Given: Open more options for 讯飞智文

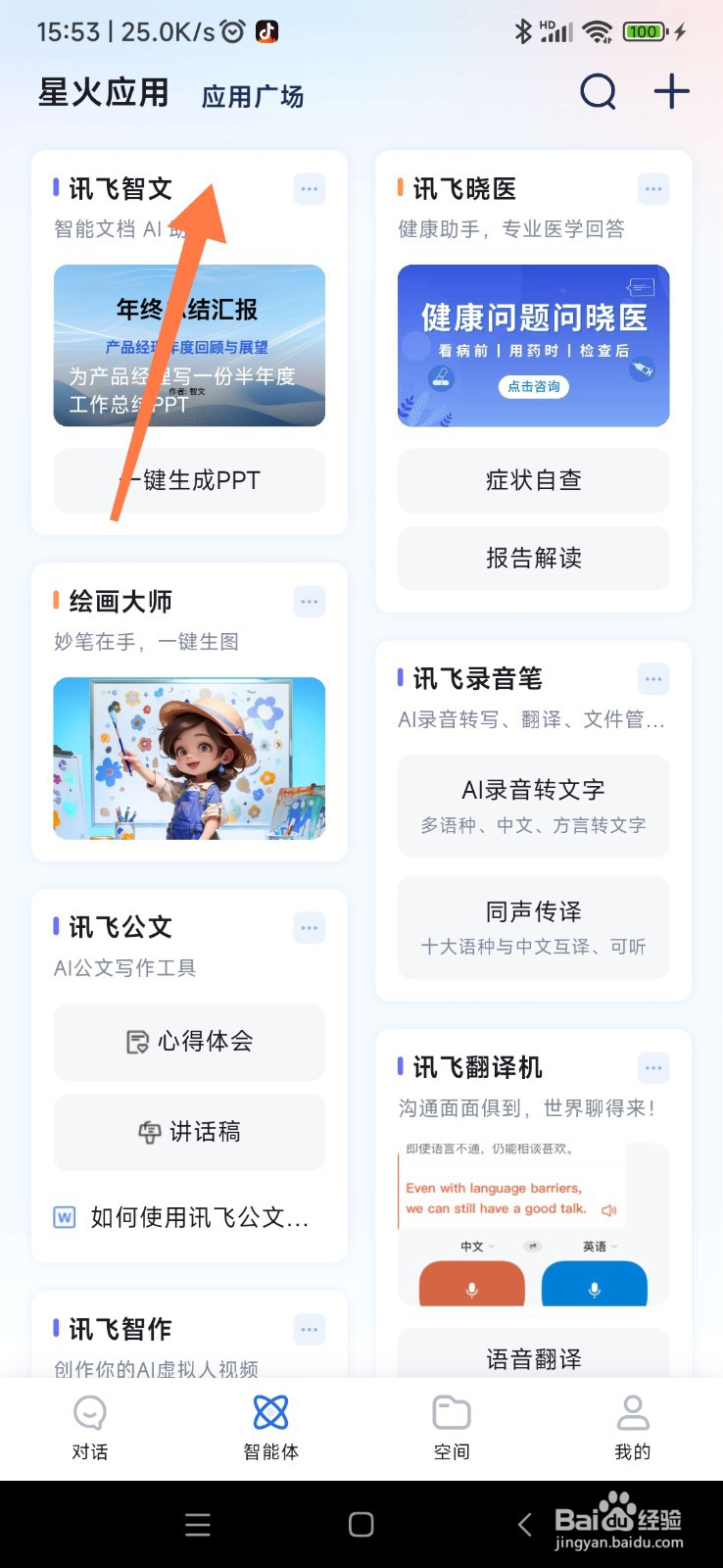Looking at the screenshot, I should 309,189.
